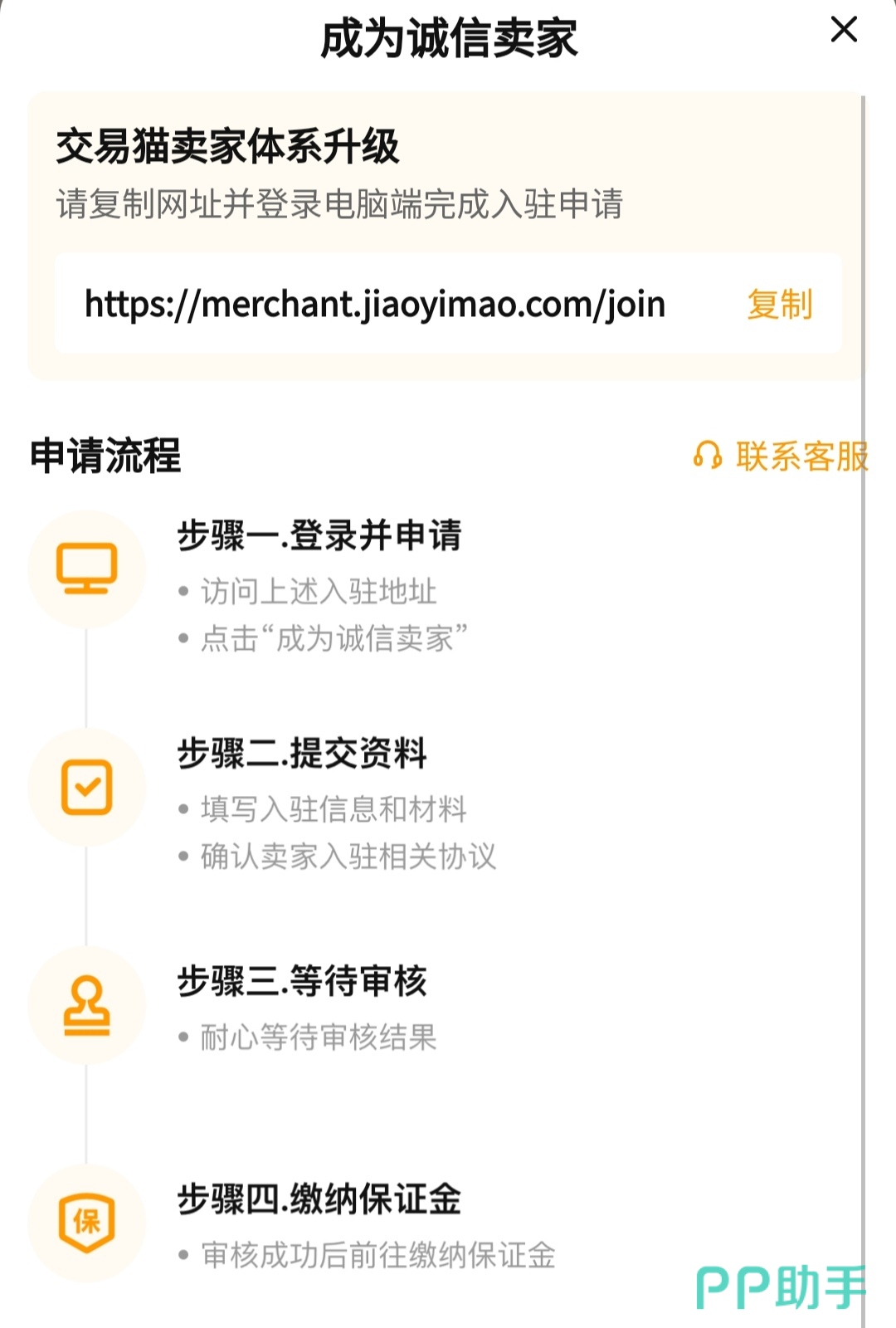Contact customer service via 联系客服
Viewport: 896px width, 1328px height.
point(782,456)
